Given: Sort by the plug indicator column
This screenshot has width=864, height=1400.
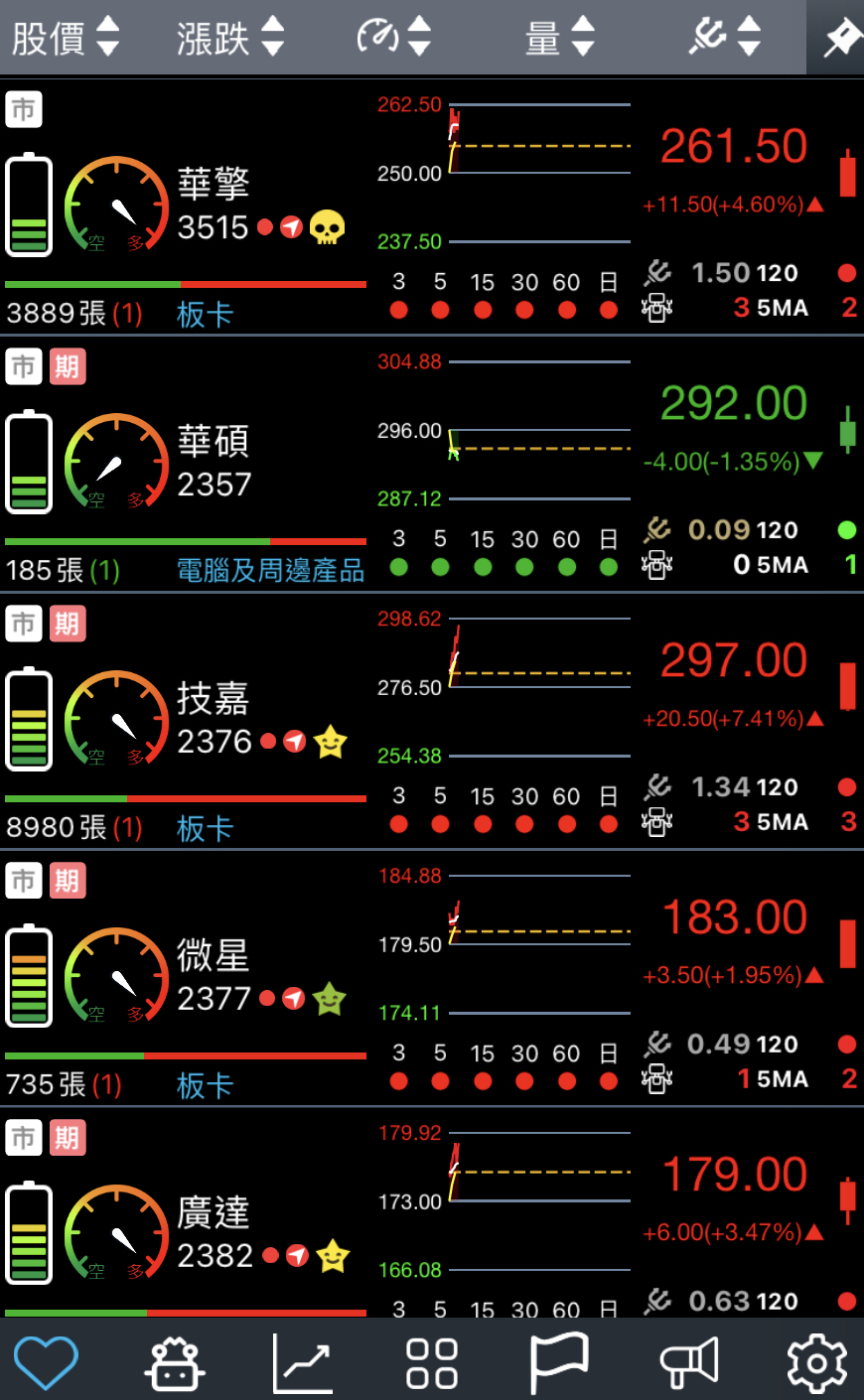Looking at the screenshot, I should 725,38.
